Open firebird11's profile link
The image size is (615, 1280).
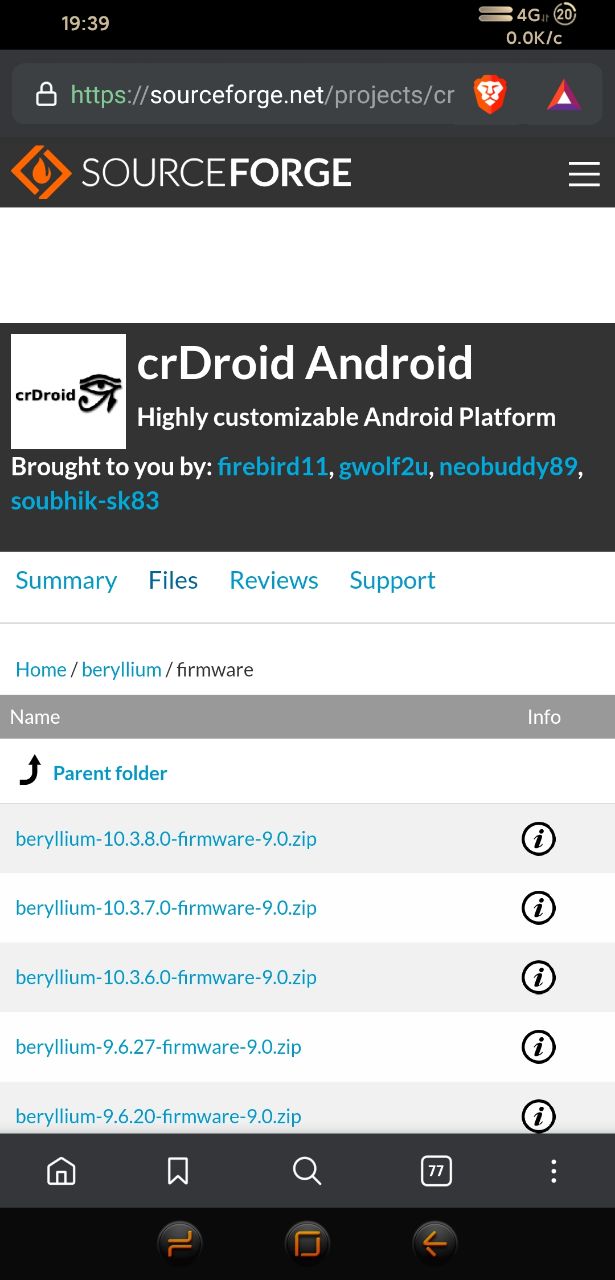coord(273,467)
